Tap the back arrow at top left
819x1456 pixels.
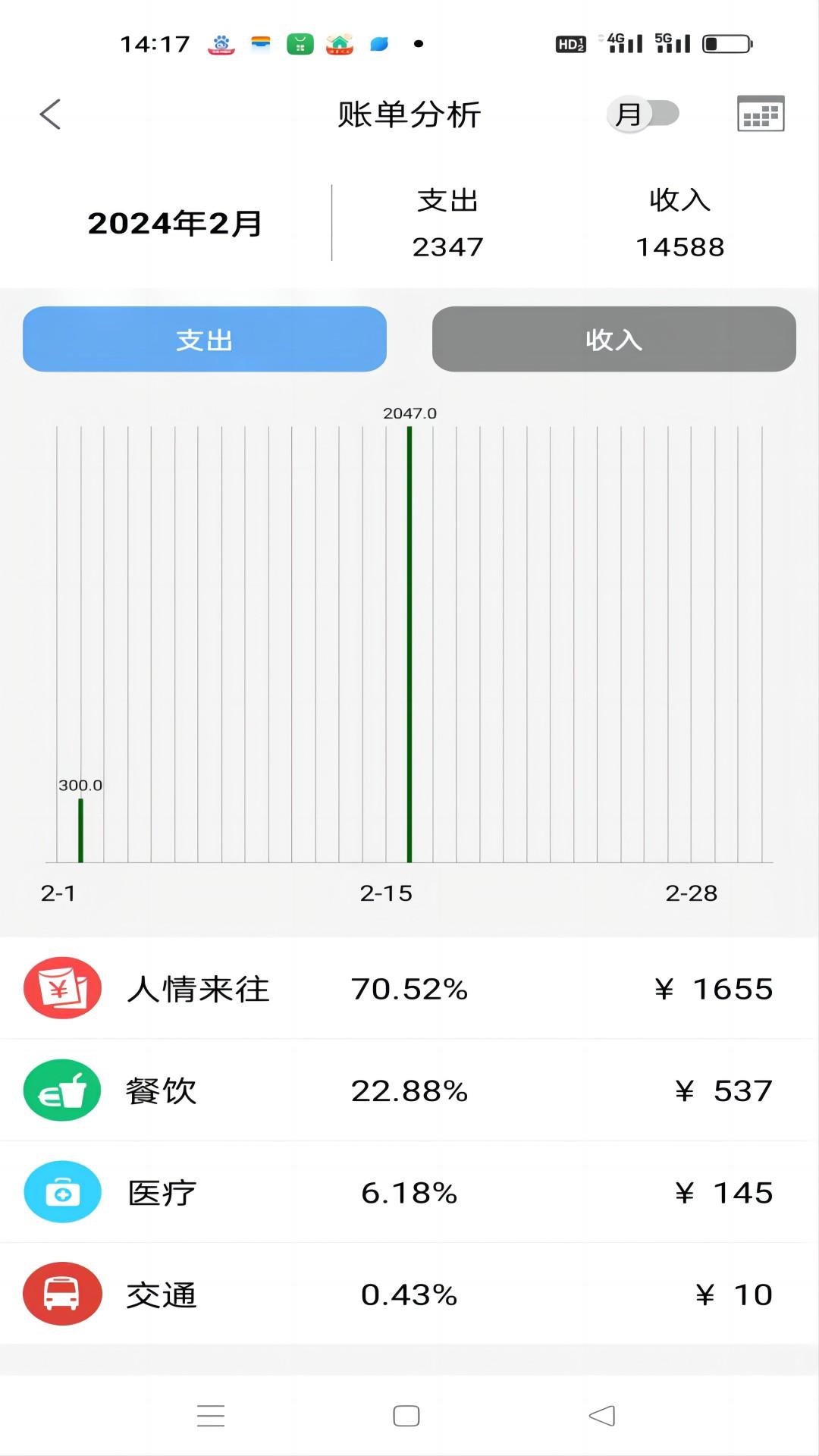[50, 112]
